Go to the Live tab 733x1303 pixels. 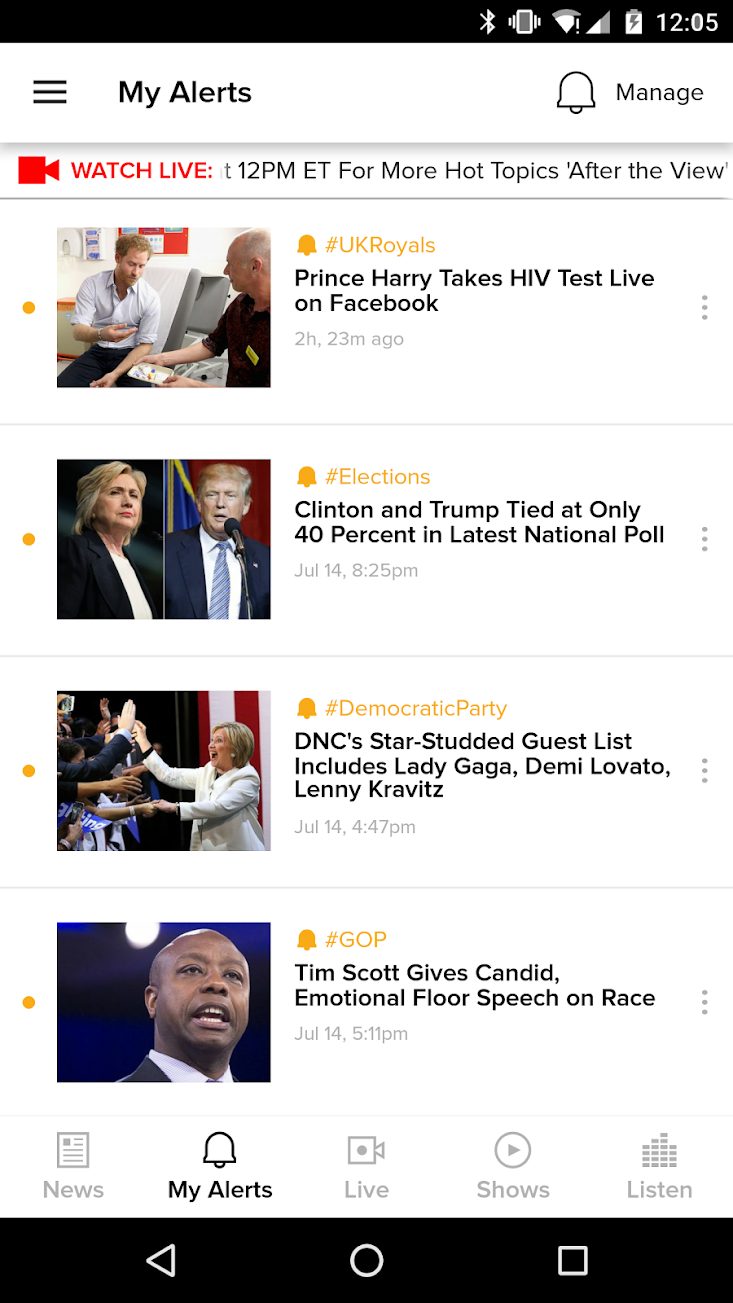click(x=366, y=1167)
